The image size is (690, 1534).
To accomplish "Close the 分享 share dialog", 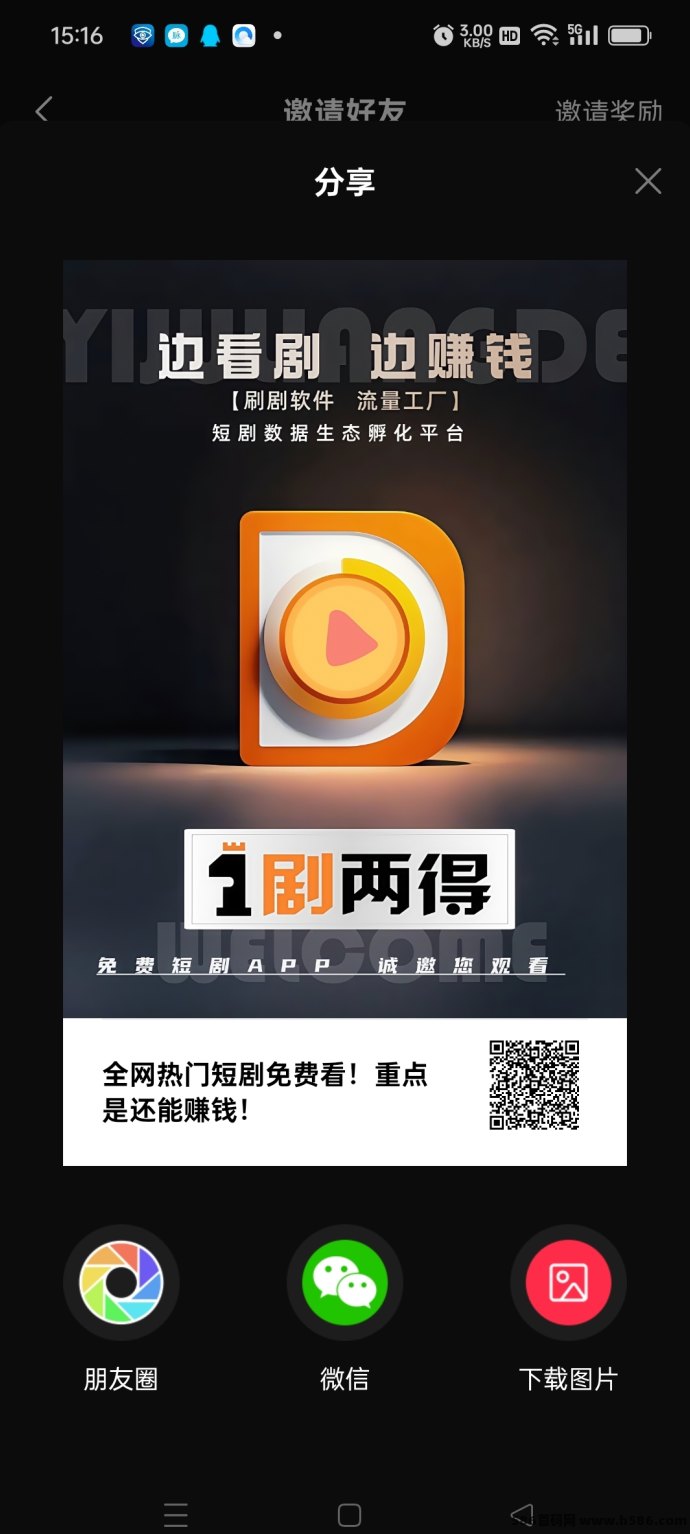I will click(x=648, y=181).
